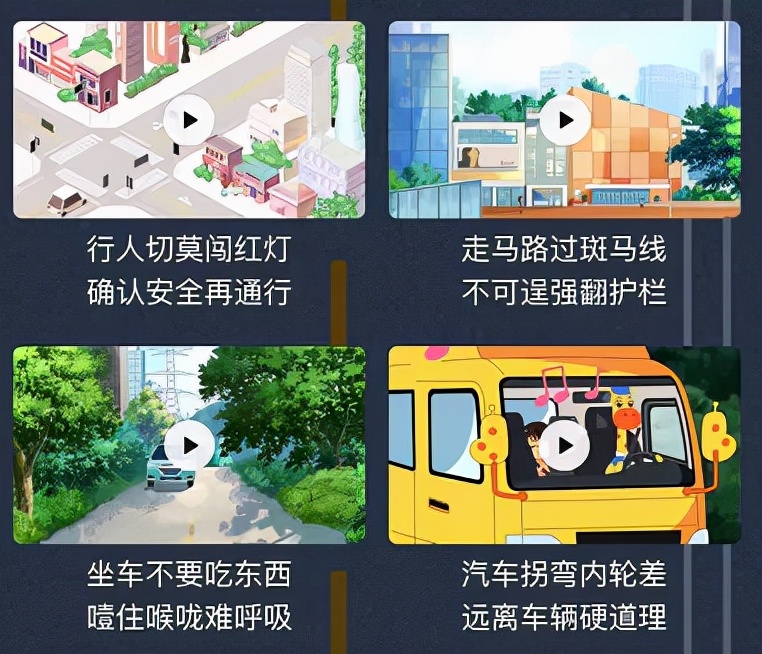Viewport: 762px width, 654px height.
Task: Play the vehicle turning inner wheel difference video
Action: pyautogui.click(x=565, y=445)
